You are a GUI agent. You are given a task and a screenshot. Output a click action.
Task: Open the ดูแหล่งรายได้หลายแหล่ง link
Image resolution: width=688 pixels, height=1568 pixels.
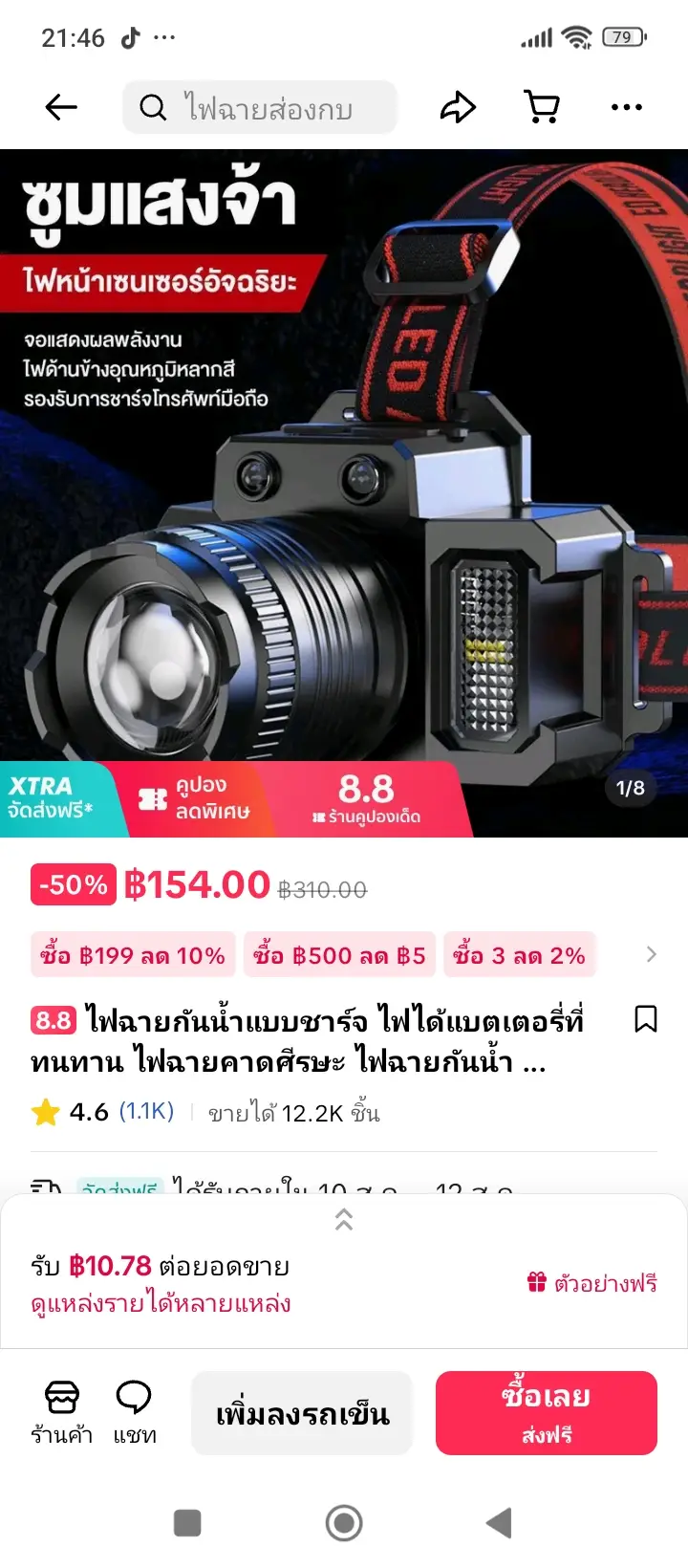pos(161,1304)
